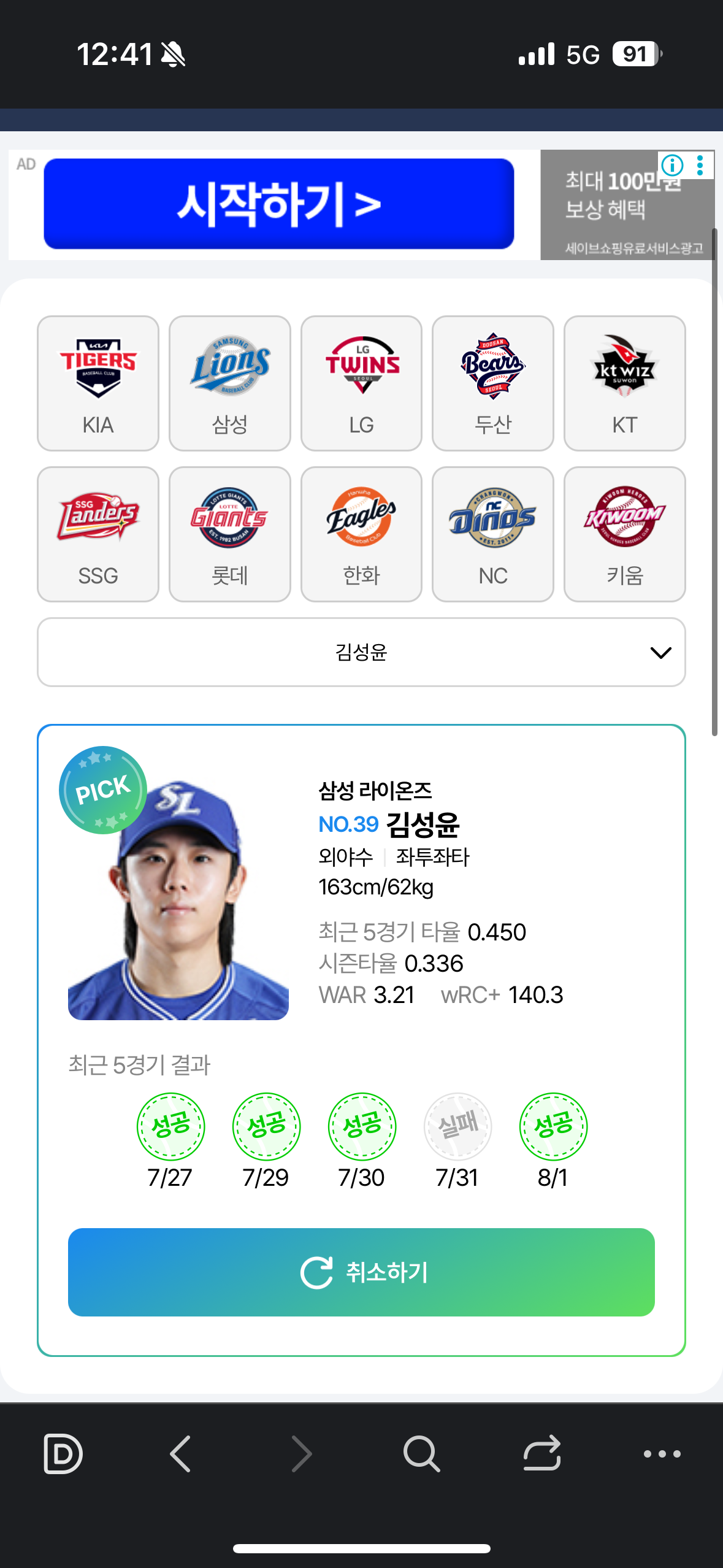Choose the 키움 Heroes team

pyautogui.click(x=624, y=534)
